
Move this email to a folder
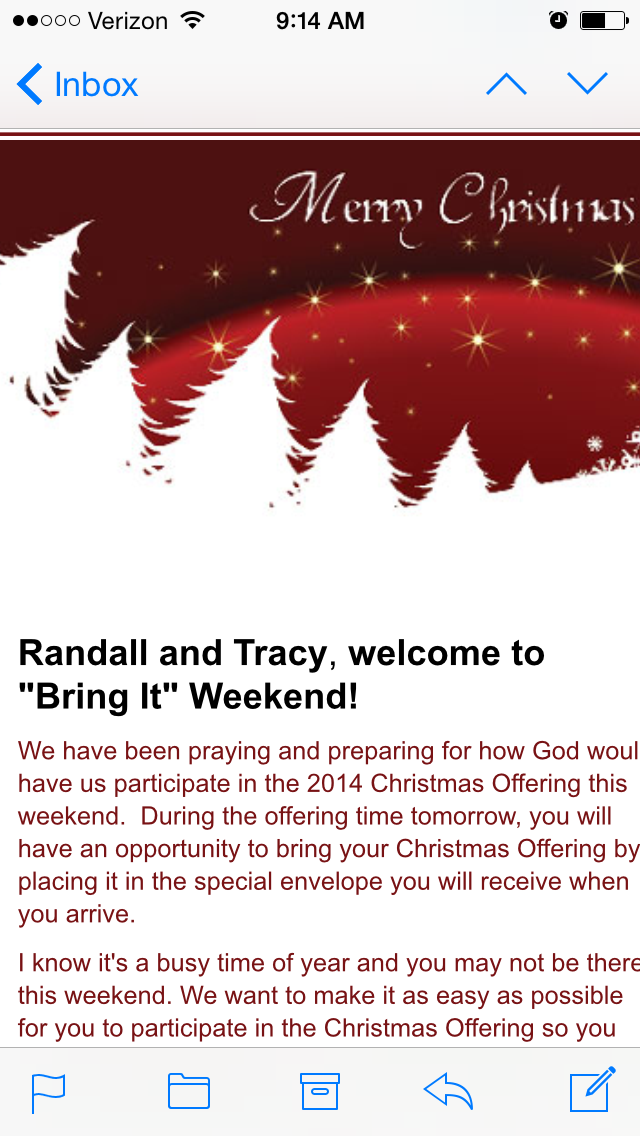point(188,1092)
